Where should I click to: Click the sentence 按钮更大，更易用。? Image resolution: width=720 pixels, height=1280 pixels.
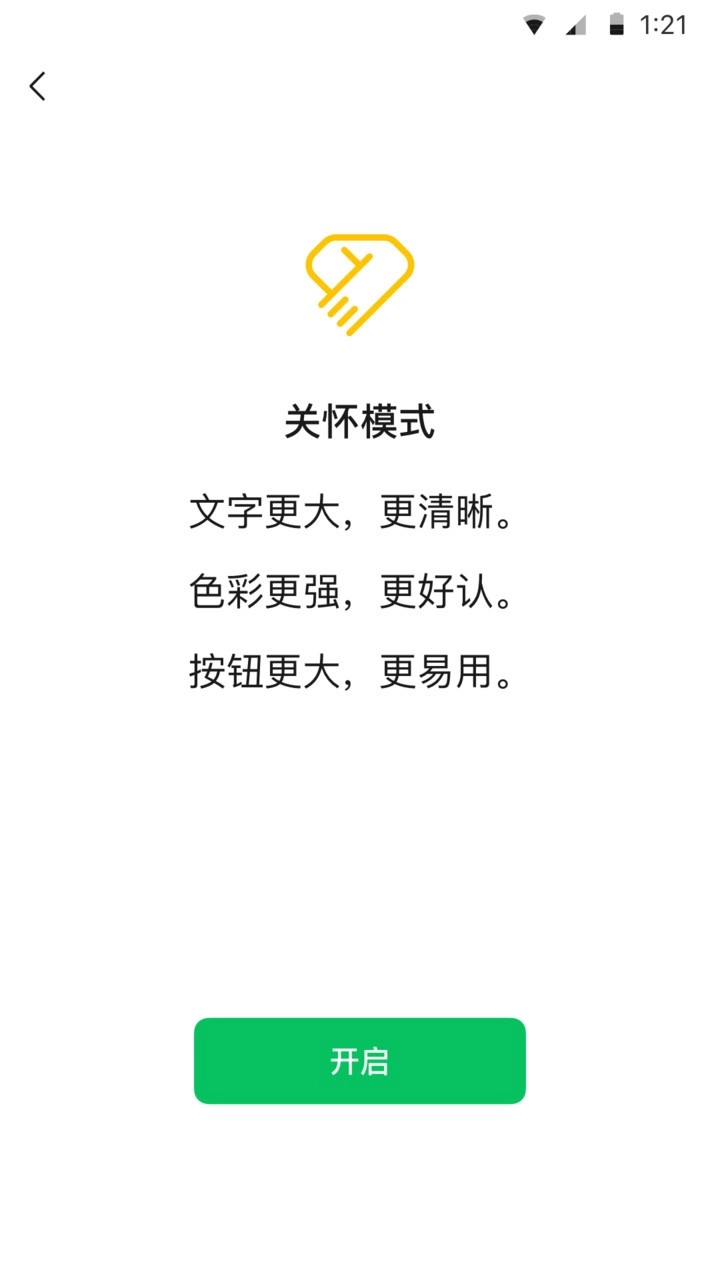click(x=358, y=672)
